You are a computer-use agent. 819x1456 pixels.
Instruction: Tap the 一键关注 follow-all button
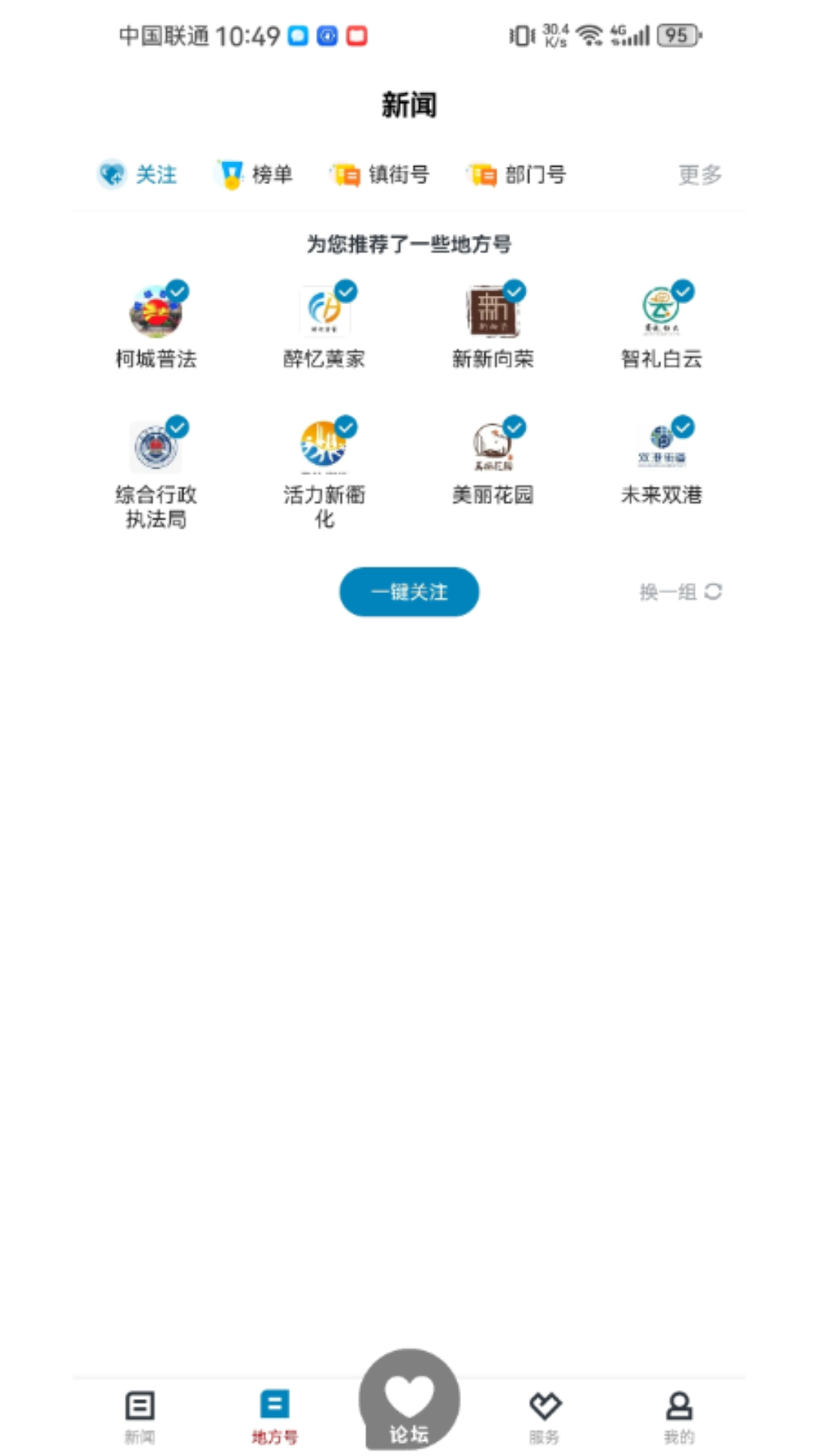pos(409,591)
